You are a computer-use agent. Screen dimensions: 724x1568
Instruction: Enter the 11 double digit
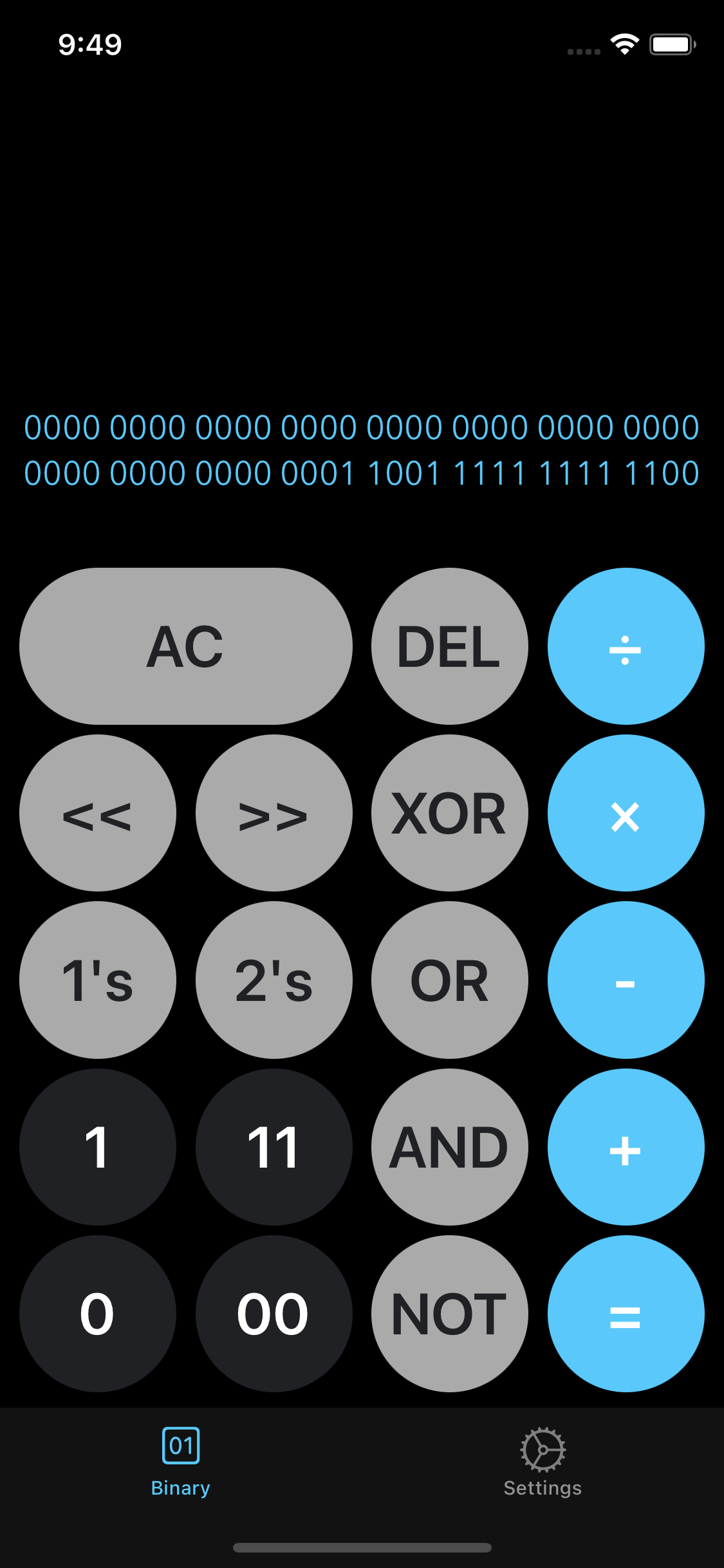click(x=274, y=1147)
